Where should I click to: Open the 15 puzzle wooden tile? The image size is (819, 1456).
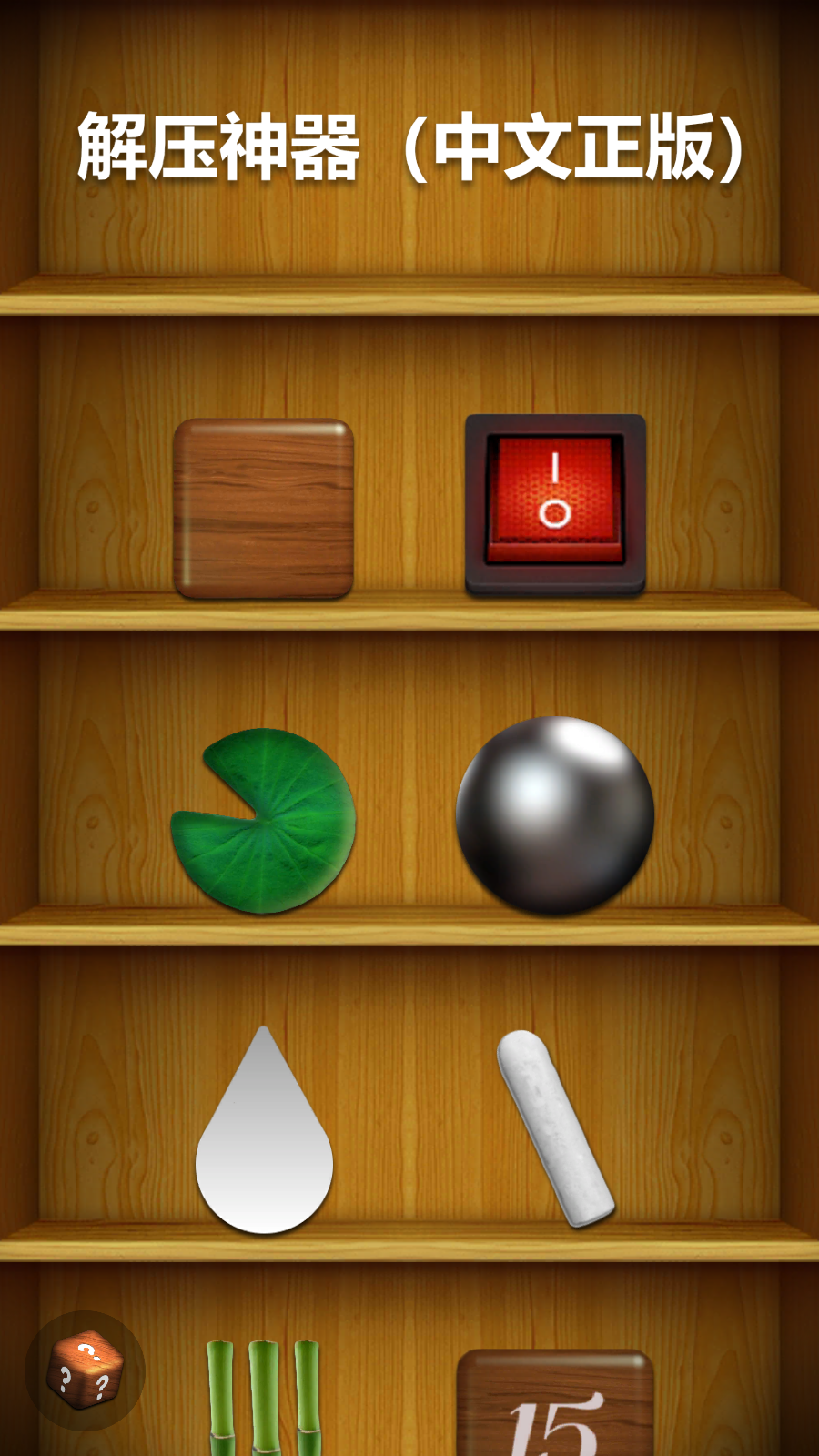(x=554, y=1406)
